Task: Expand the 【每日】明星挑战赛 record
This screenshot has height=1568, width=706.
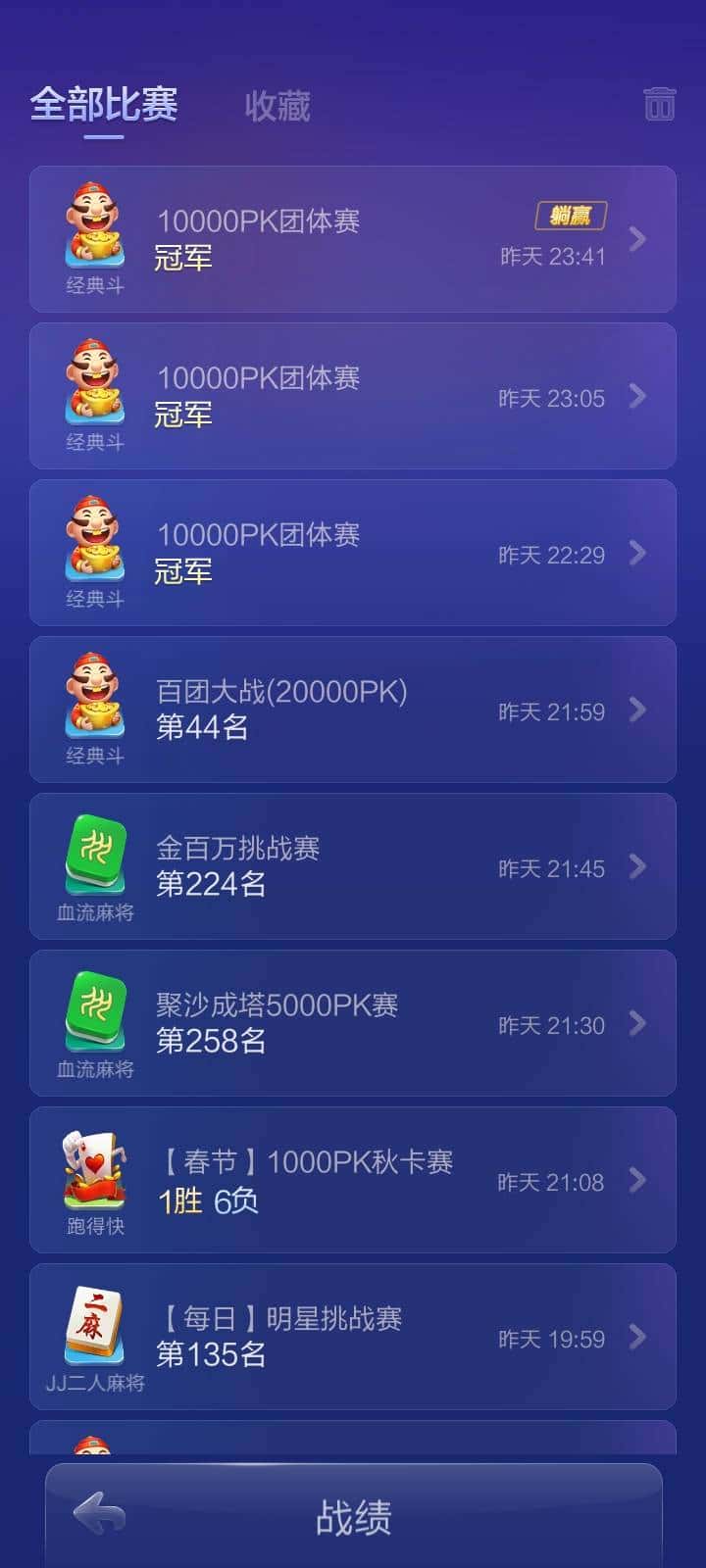Action: (353, 1336)
